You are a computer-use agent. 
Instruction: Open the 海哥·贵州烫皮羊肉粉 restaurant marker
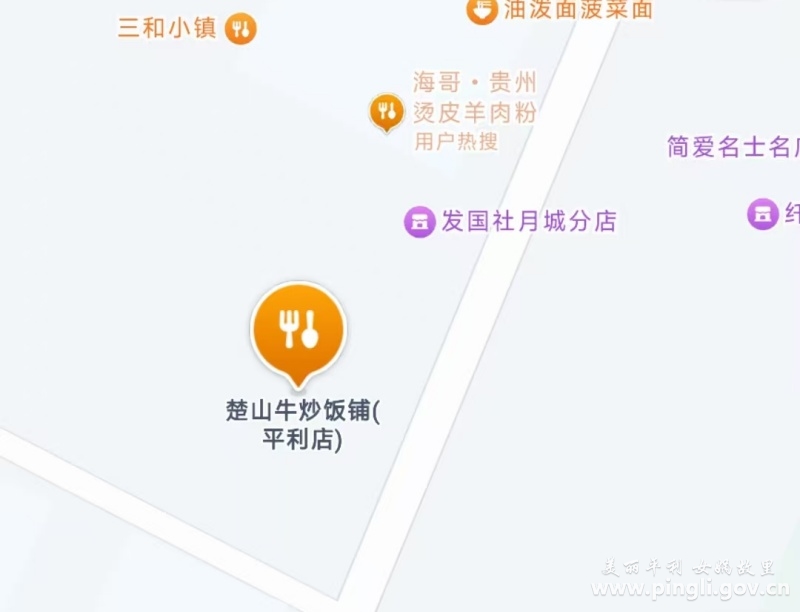pyautogui.click(x=387, y=110)
